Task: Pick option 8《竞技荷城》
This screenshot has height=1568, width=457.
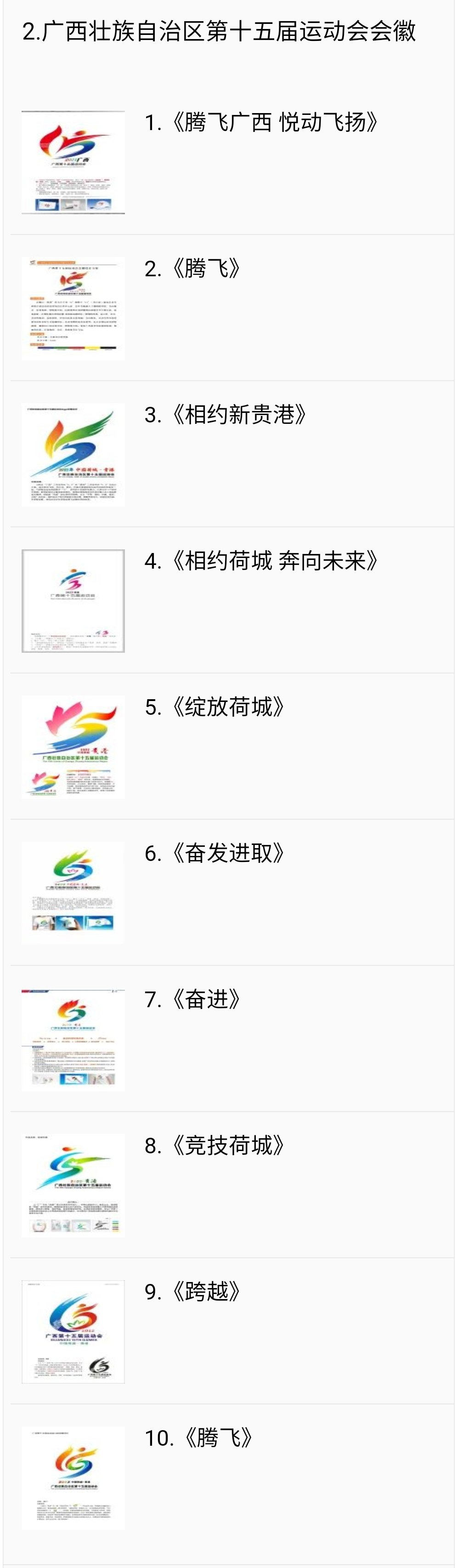Action: click(215, 1146)
